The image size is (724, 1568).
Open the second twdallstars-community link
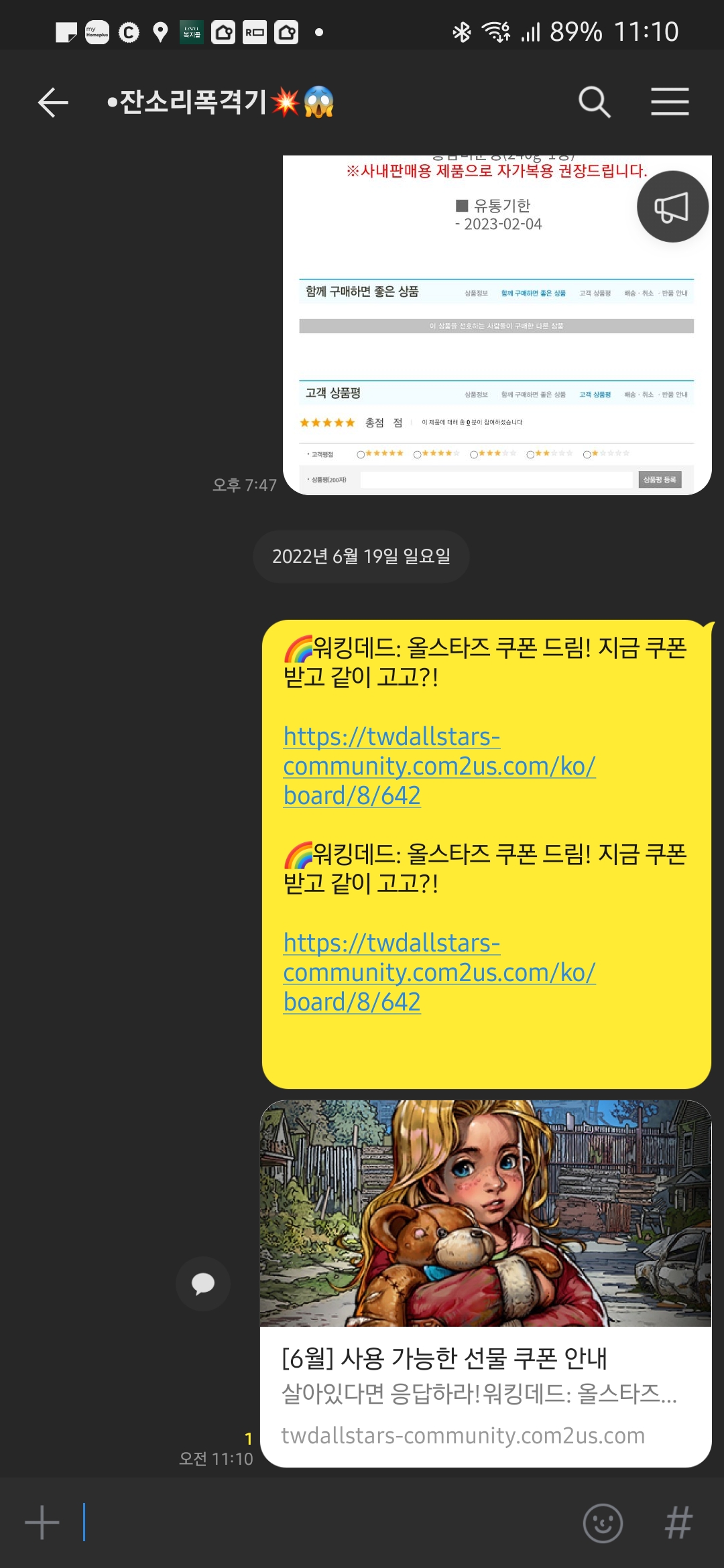438,972
